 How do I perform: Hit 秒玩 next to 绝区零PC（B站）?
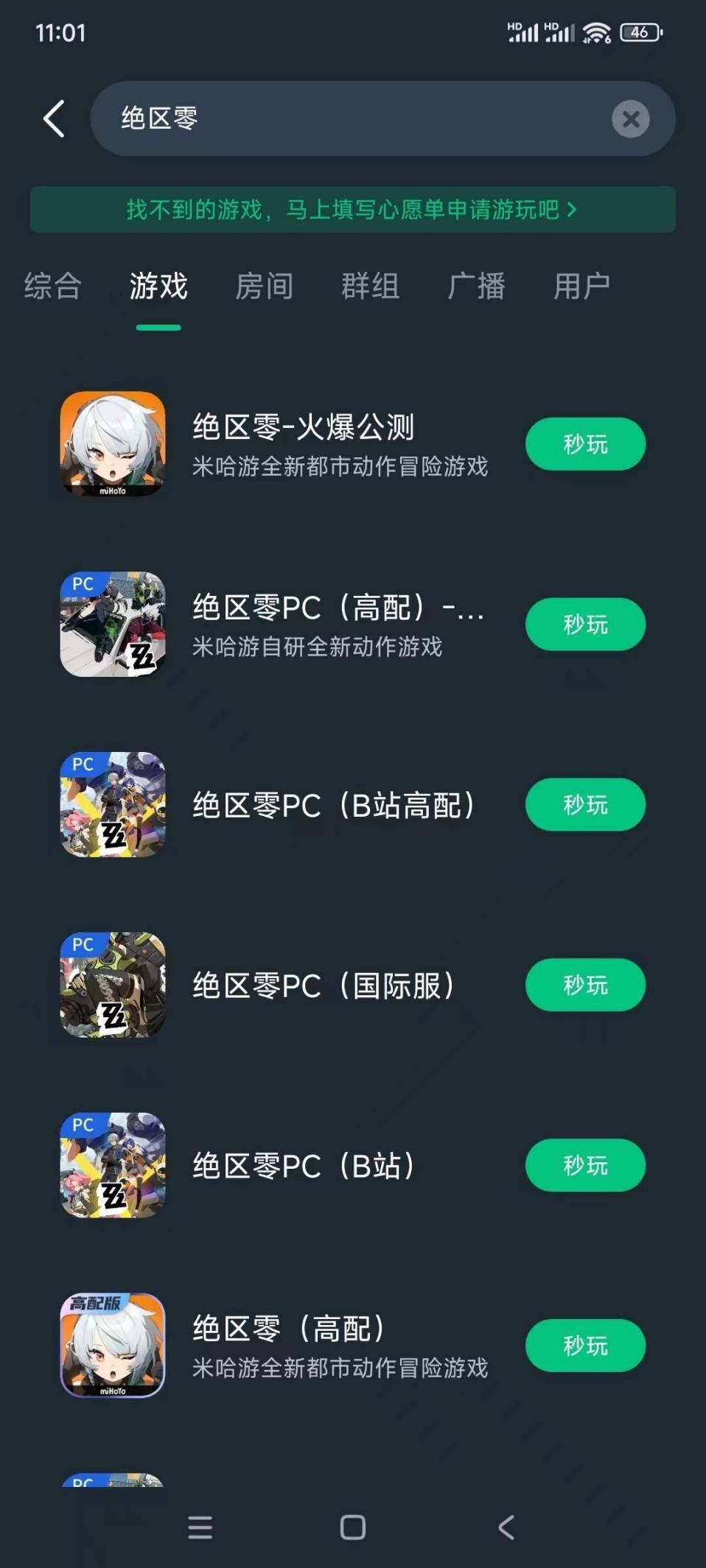585,1165
